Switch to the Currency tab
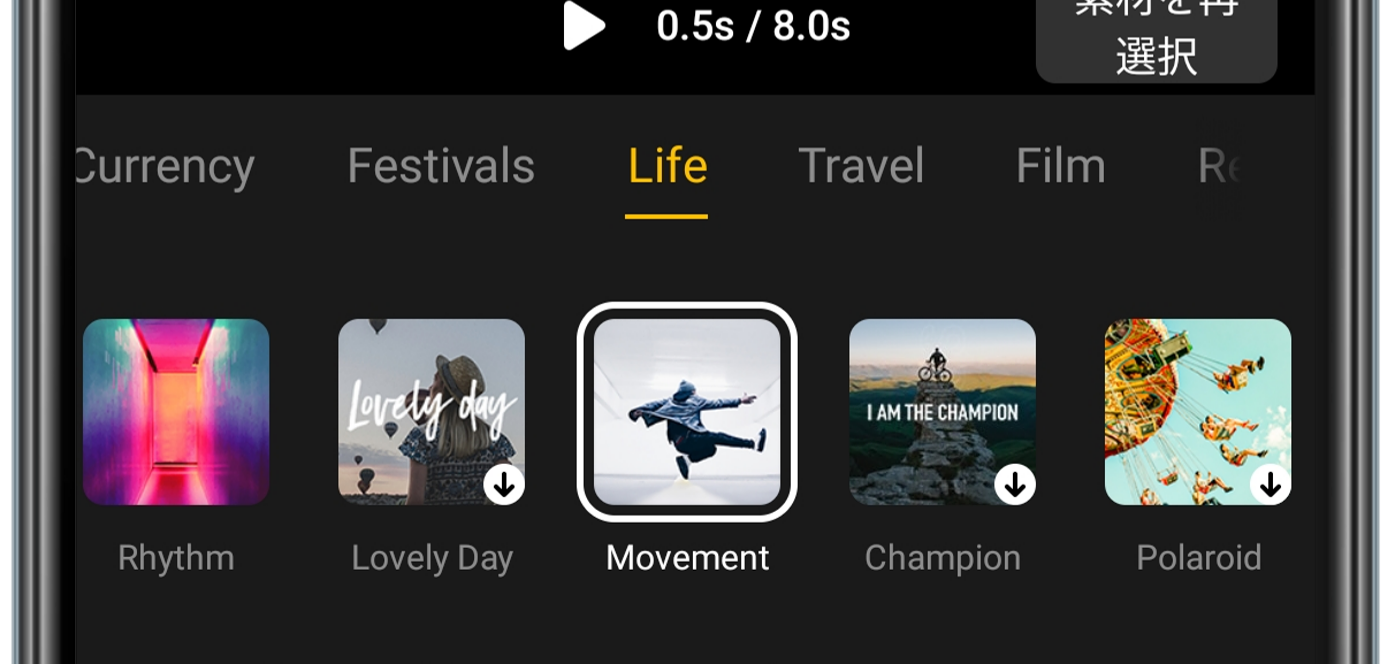 pyautogui.click(x=166, y=166)
